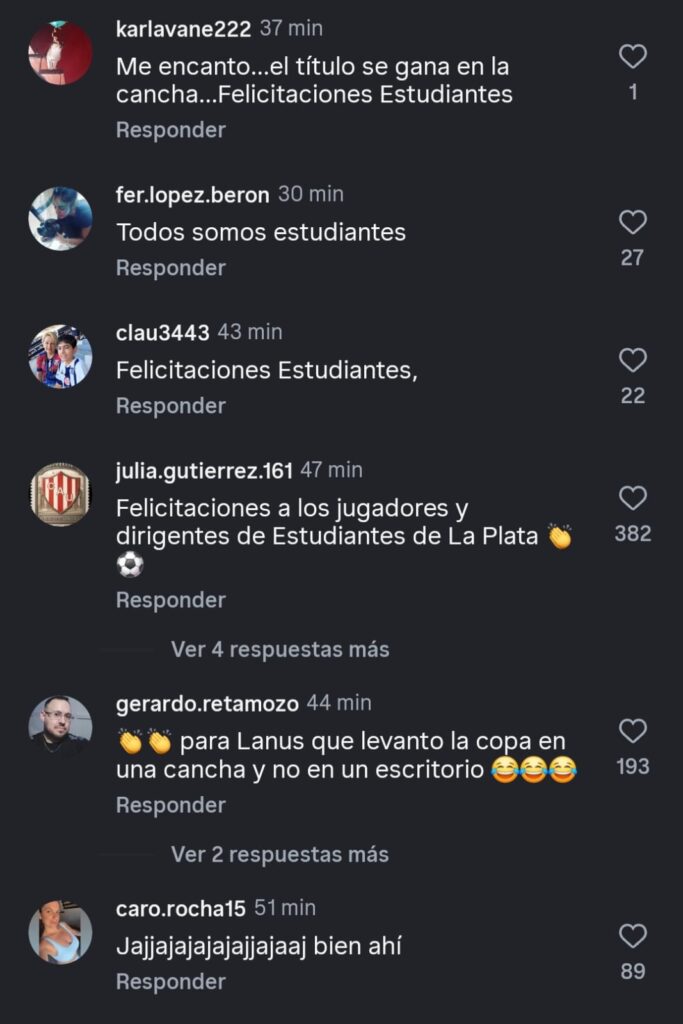This screenshot has width=683, height=1024.
Task: Like clau3443's comment
Action: [632, 360]
